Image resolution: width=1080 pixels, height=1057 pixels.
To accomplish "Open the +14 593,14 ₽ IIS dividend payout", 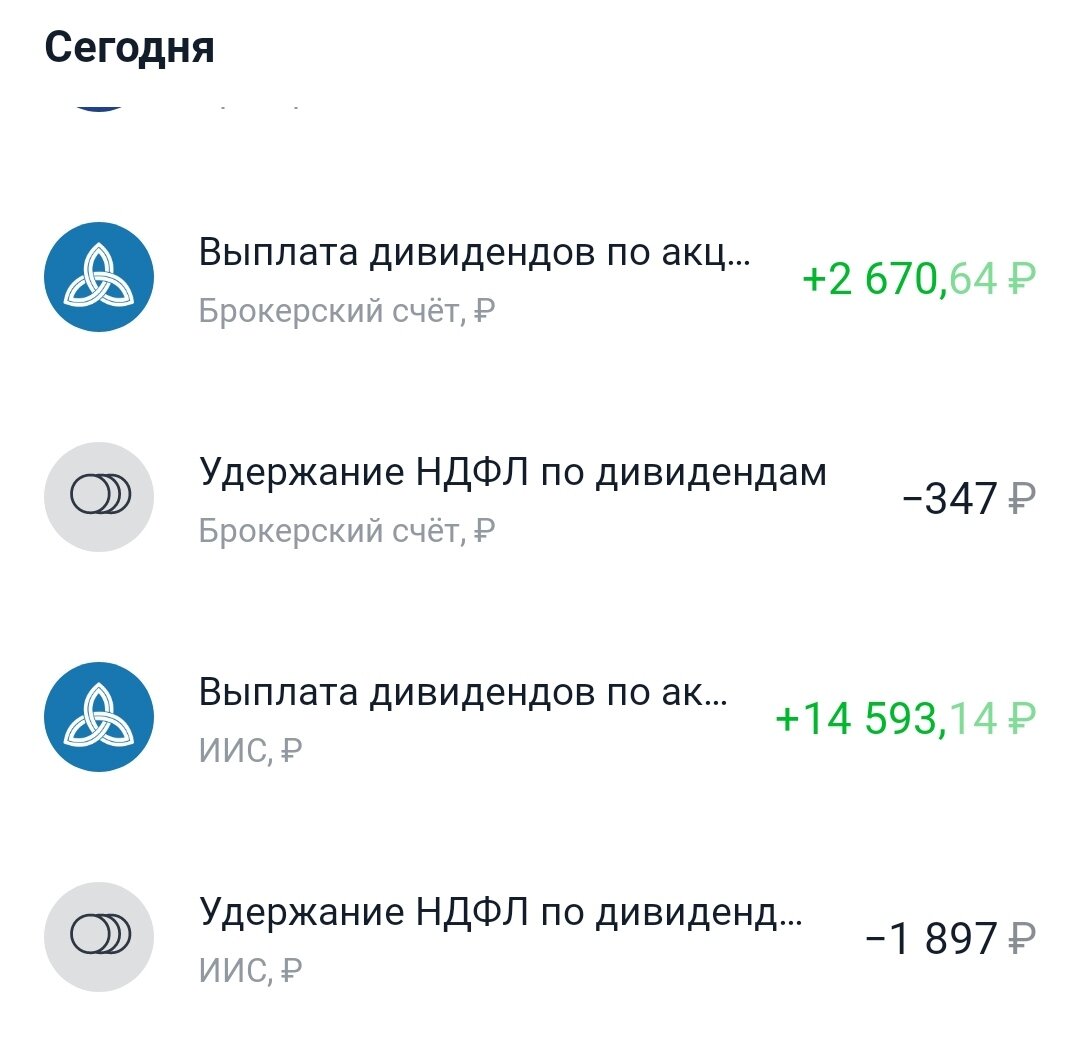I will pyautogui.click(x=540, y=717).
